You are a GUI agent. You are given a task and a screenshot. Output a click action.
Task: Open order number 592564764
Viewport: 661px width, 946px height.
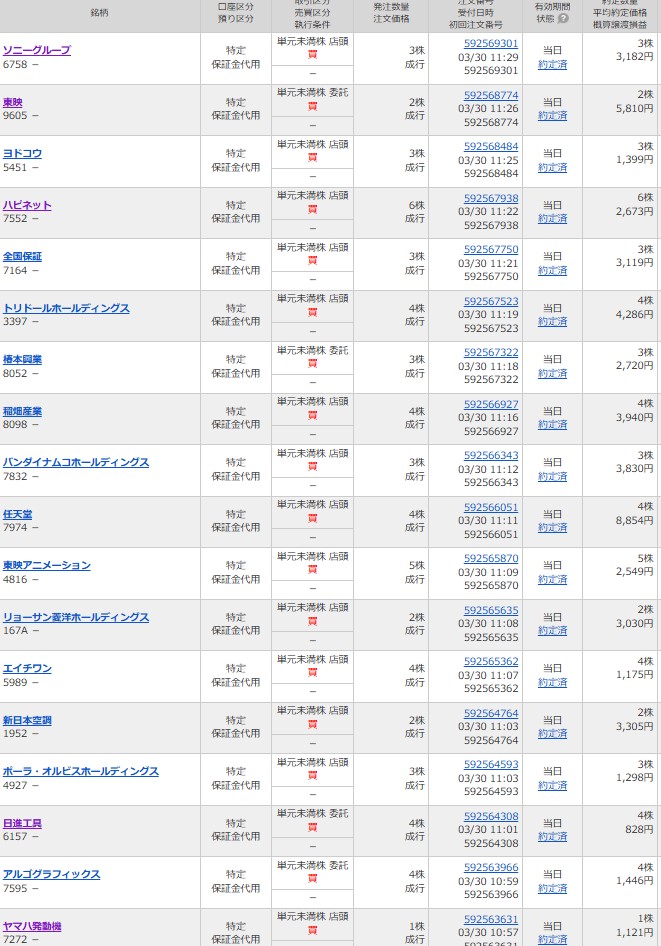tap(491, 713)
